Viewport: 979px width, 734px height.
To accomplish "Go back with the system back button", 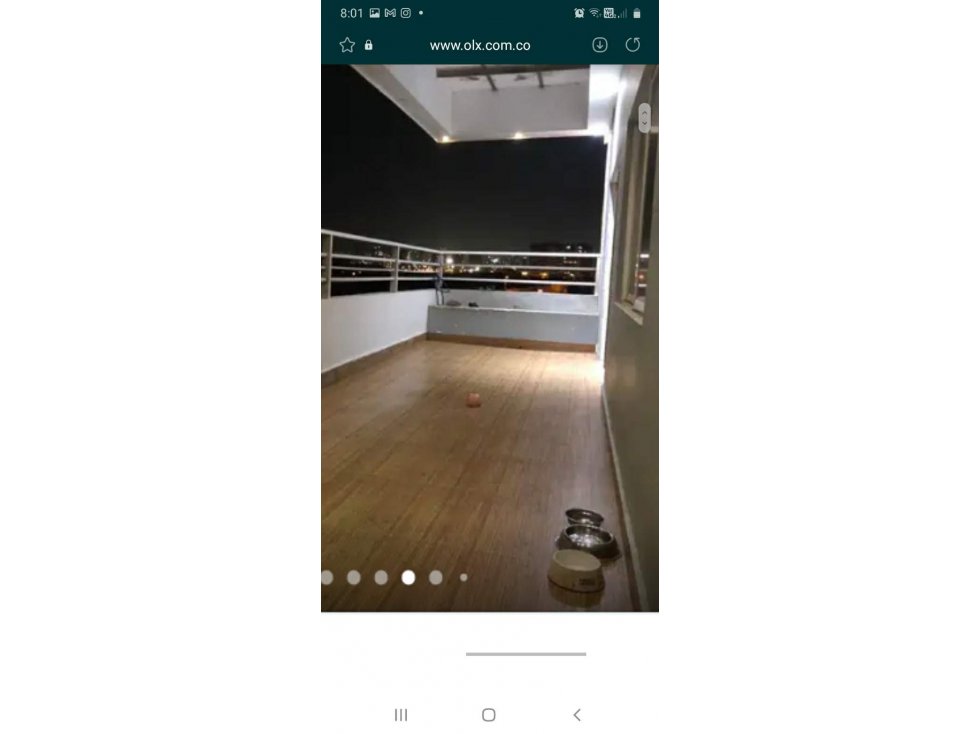I will click(x=577, y=714).
